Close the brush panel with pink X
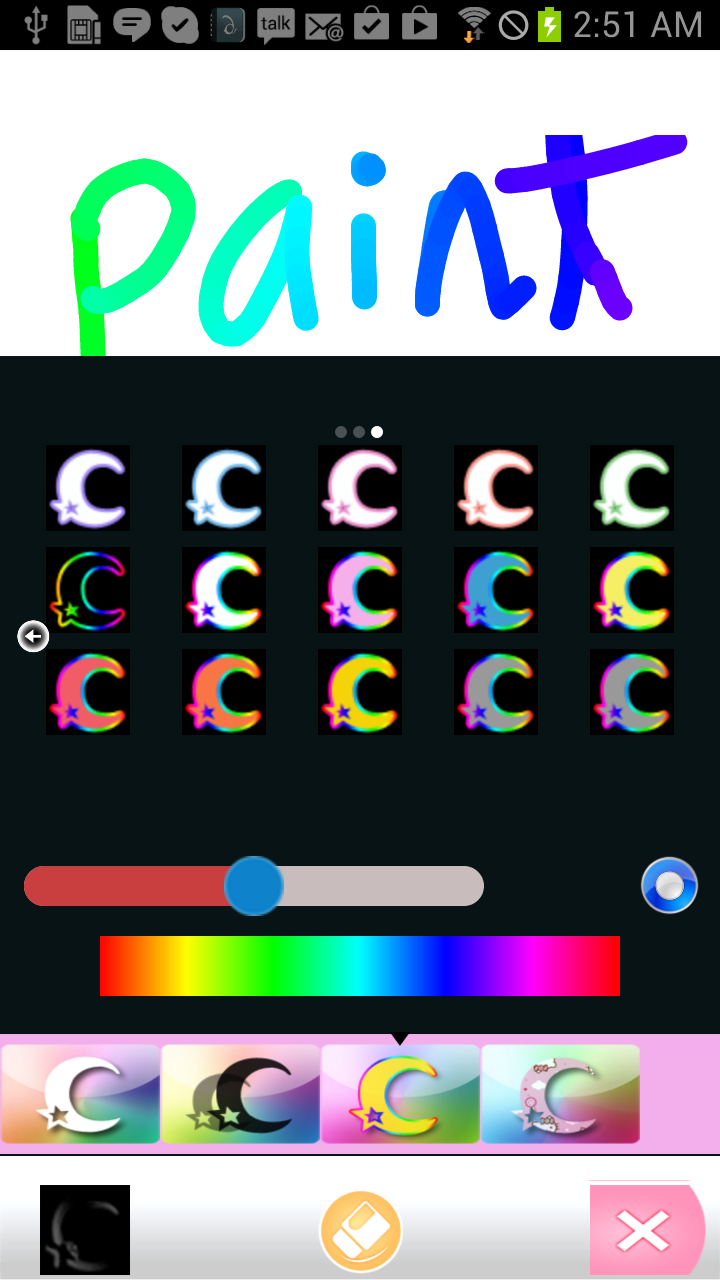 pyautogui.click(x=647, y=1230)
